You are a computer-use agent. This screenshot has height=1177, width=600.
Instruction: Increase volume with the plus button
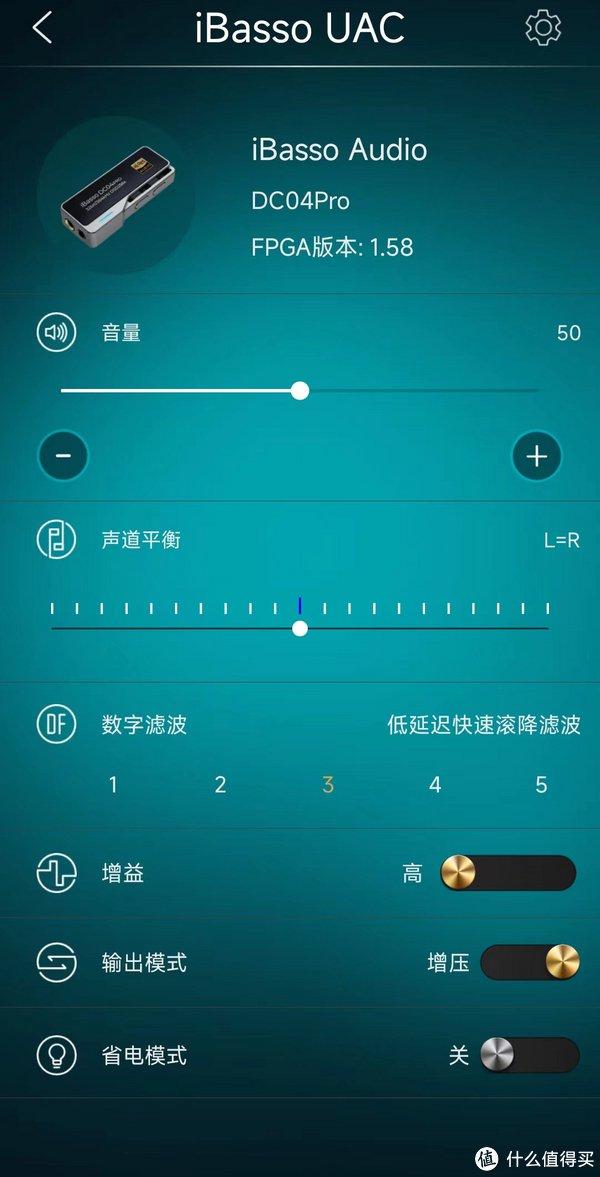pyautogui.click(x=537, y=457)
